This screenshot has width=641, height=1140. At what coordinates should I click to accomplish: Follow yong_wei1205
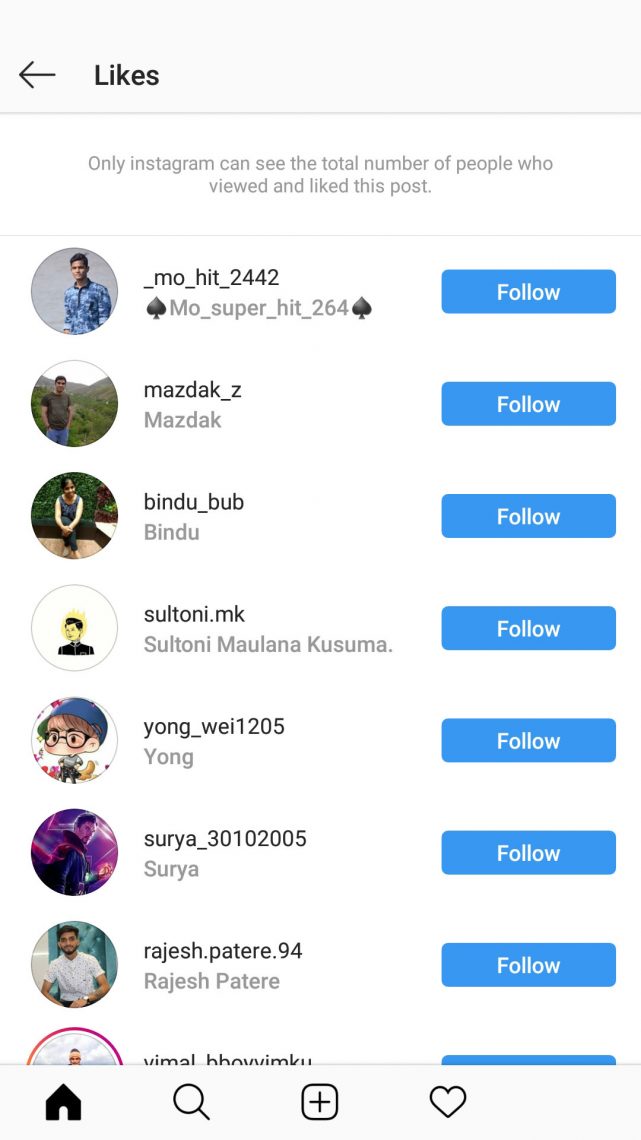click(x=528, y=740)
